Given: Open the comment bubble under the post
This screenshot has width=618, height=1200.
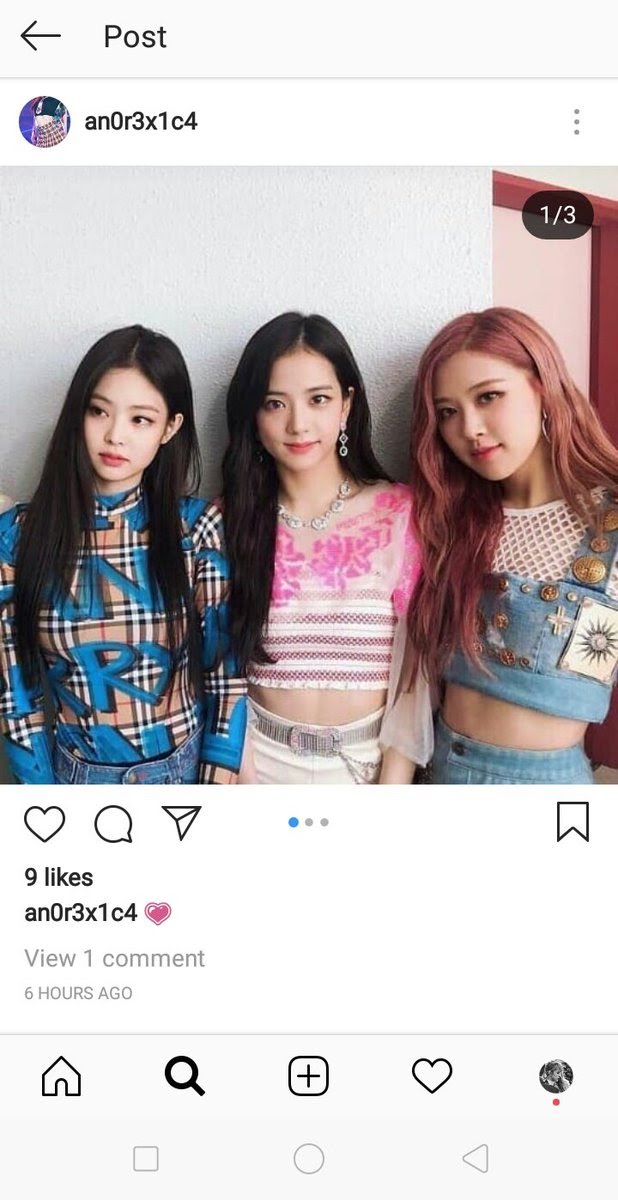Looking at the screenshot, I should tap(113, 824).
